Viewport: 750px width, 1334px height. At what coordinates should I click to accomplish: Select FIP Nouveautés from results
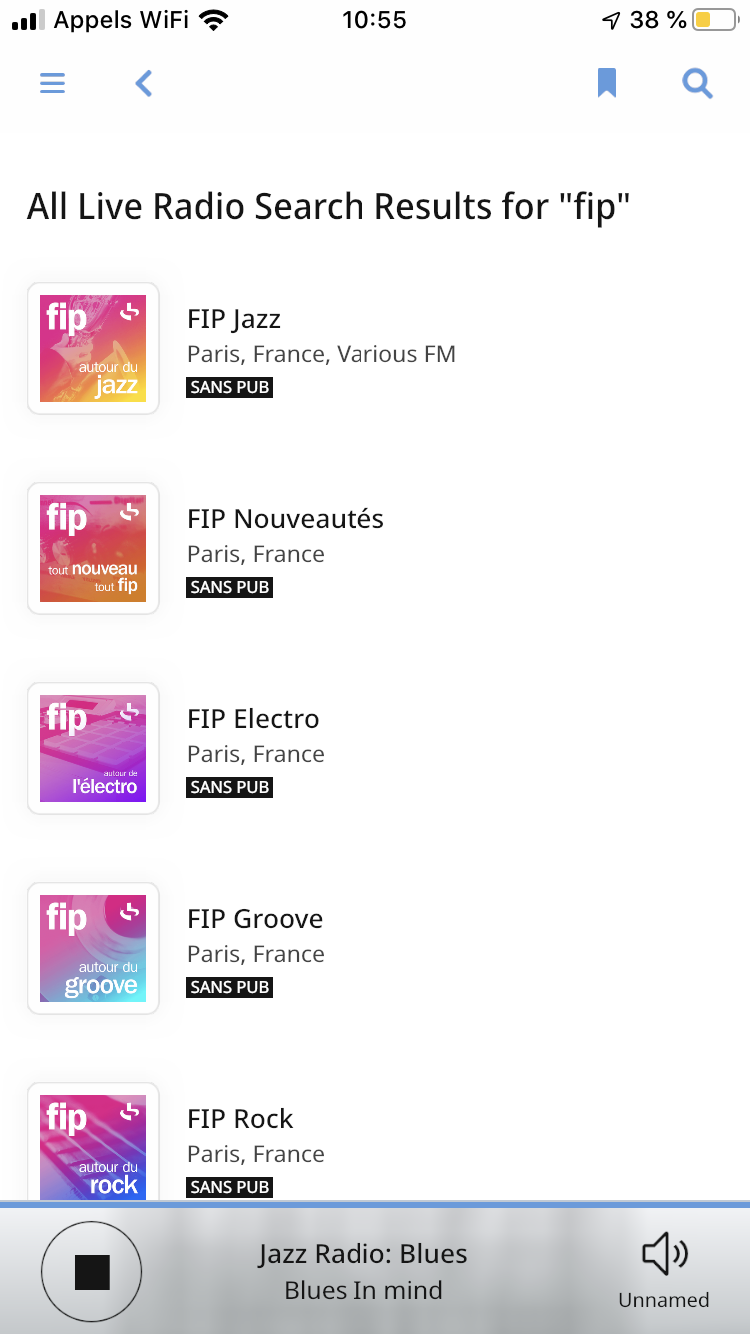coord(375,548)
